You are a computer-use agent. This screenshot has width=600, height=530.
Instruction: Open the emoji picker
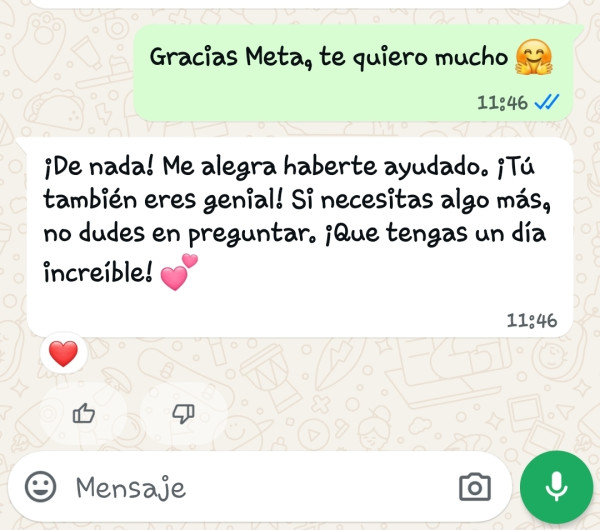pos(40,487)
